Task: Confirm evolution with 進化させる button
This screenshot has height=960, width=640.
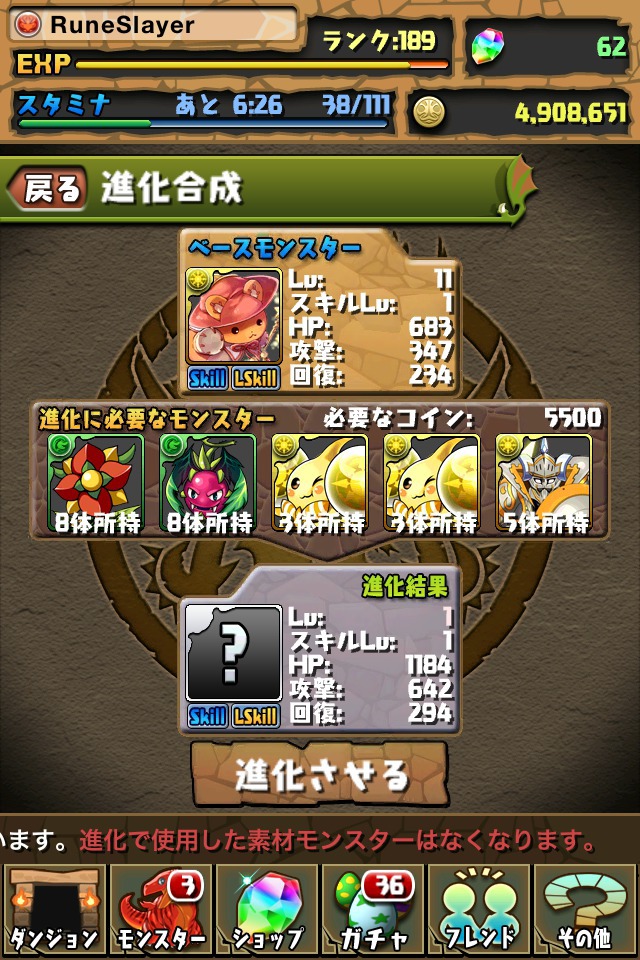Action: (320, 774)
